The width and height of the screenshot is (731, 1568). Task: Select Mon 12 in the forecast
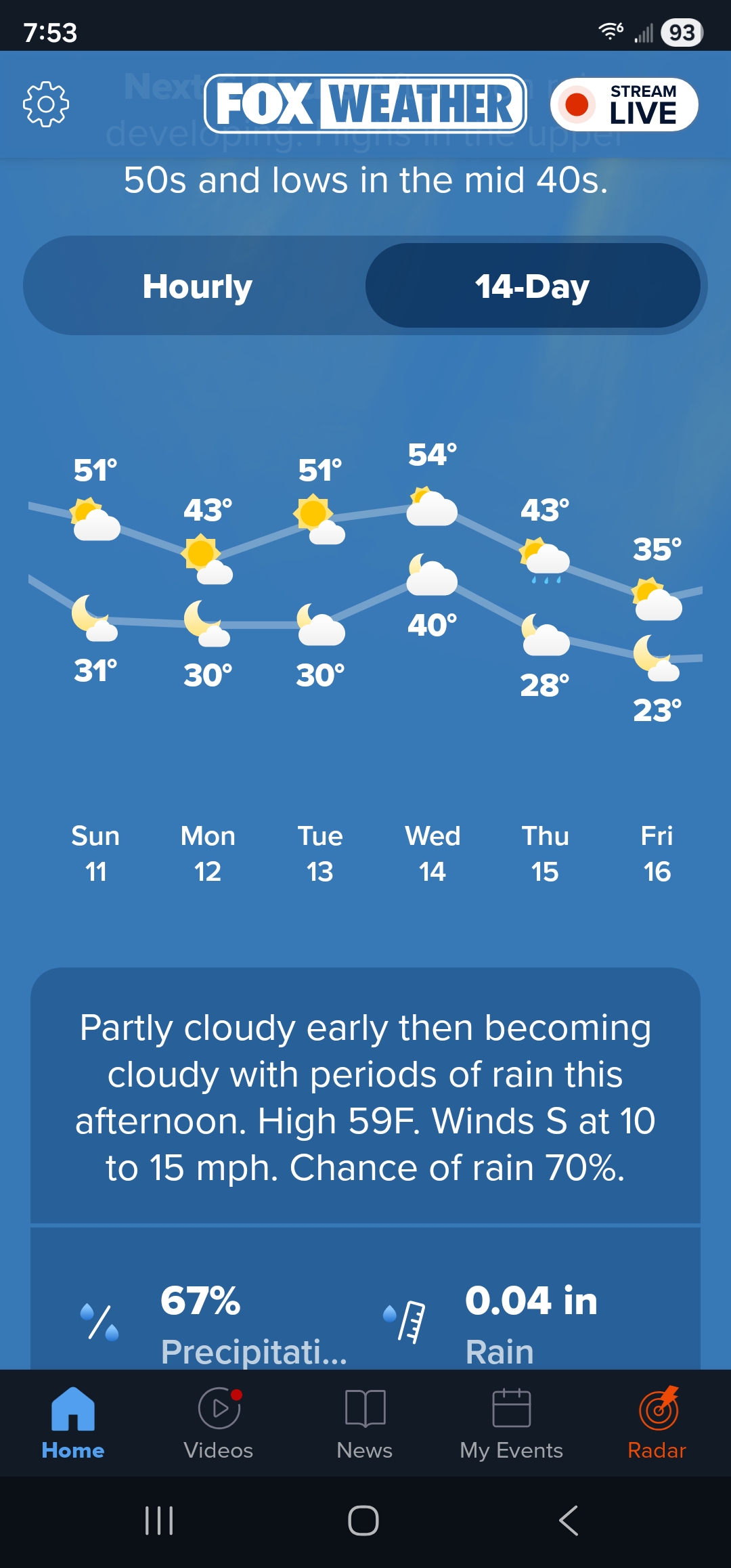coord(208,853)
